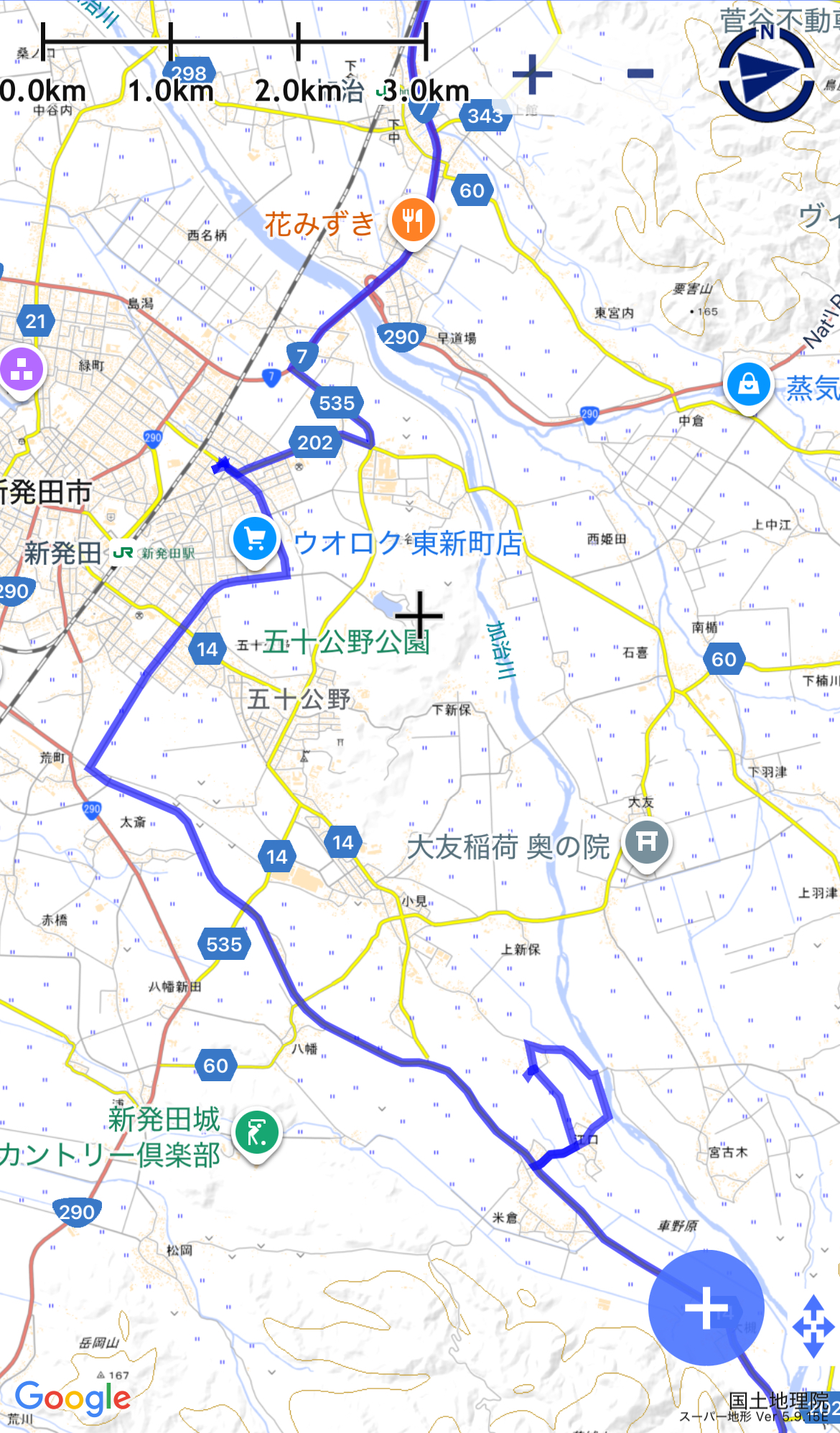Select the 大友稲荷 奥の院 shrine marker
This screenshot has height=1433, width=840.
point(646,842)
